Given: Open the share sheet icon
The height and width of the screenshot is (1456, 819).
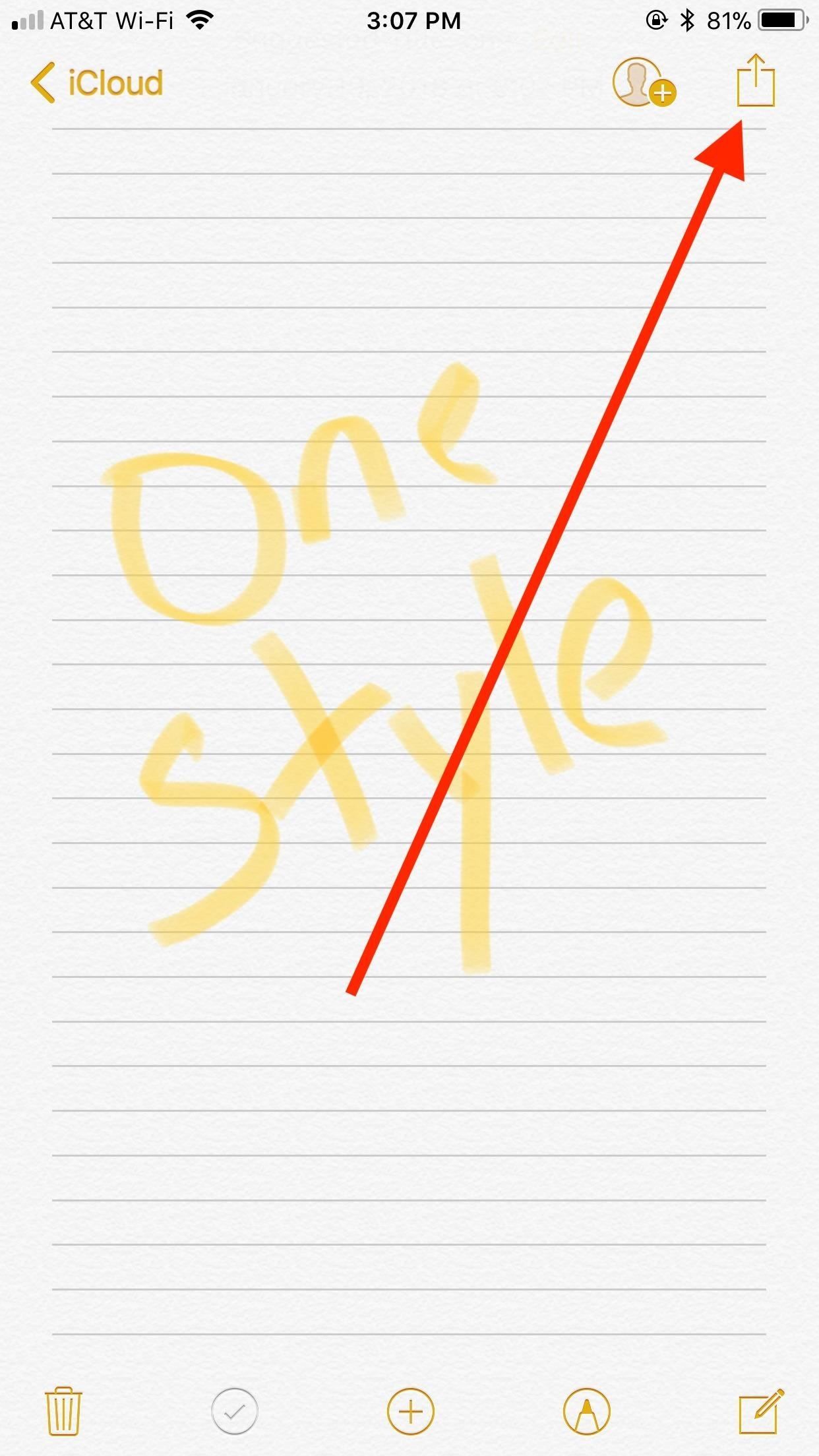Looking at the screenshot, I should coord(755,82).
